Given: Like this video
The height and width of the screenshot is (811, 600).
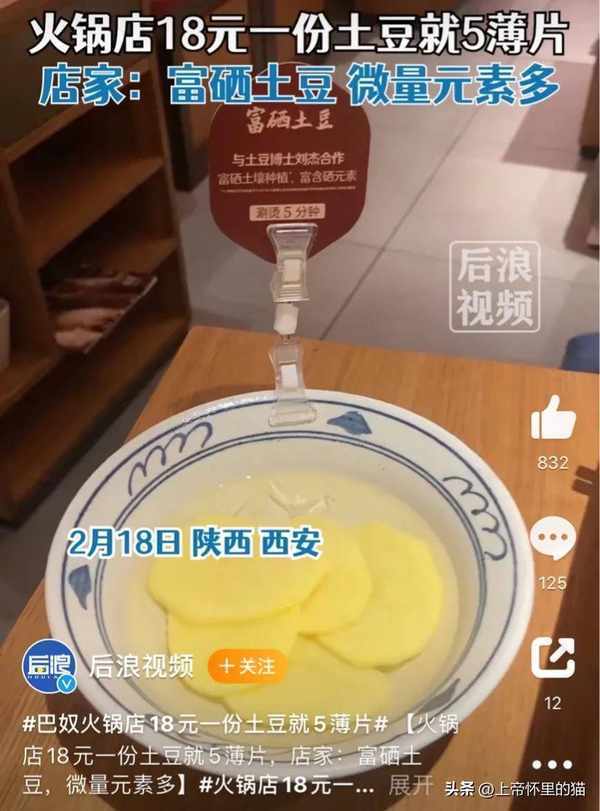Looking at the screenshot, I should tap(553, 418).
